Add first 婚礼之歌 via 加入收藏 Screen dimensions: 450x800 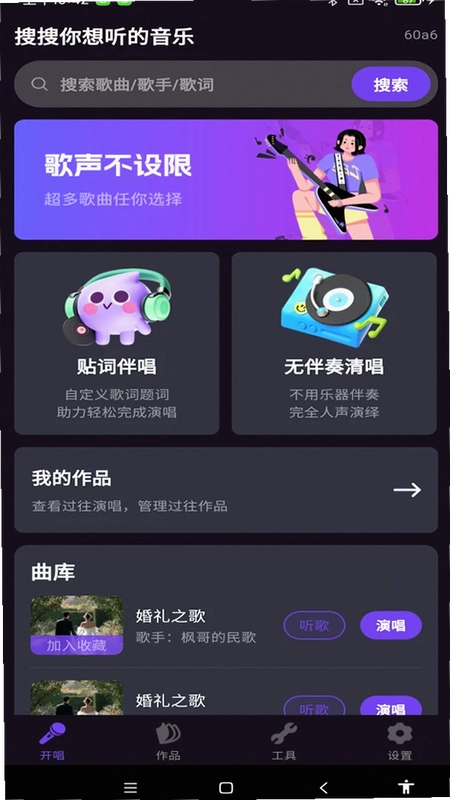point(77,645)
